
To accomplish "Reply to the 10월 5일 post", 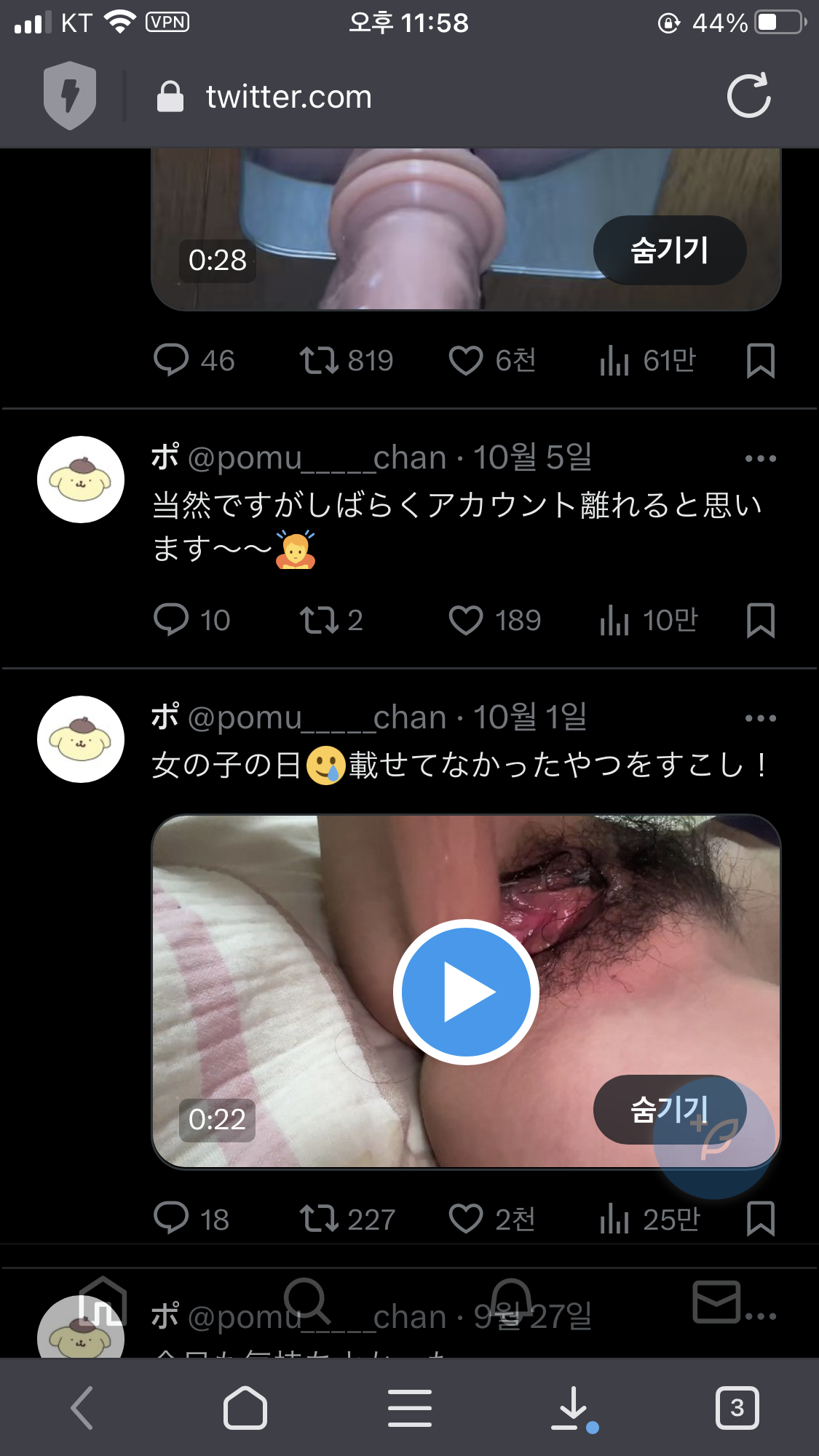I will [x=172, y=621].
